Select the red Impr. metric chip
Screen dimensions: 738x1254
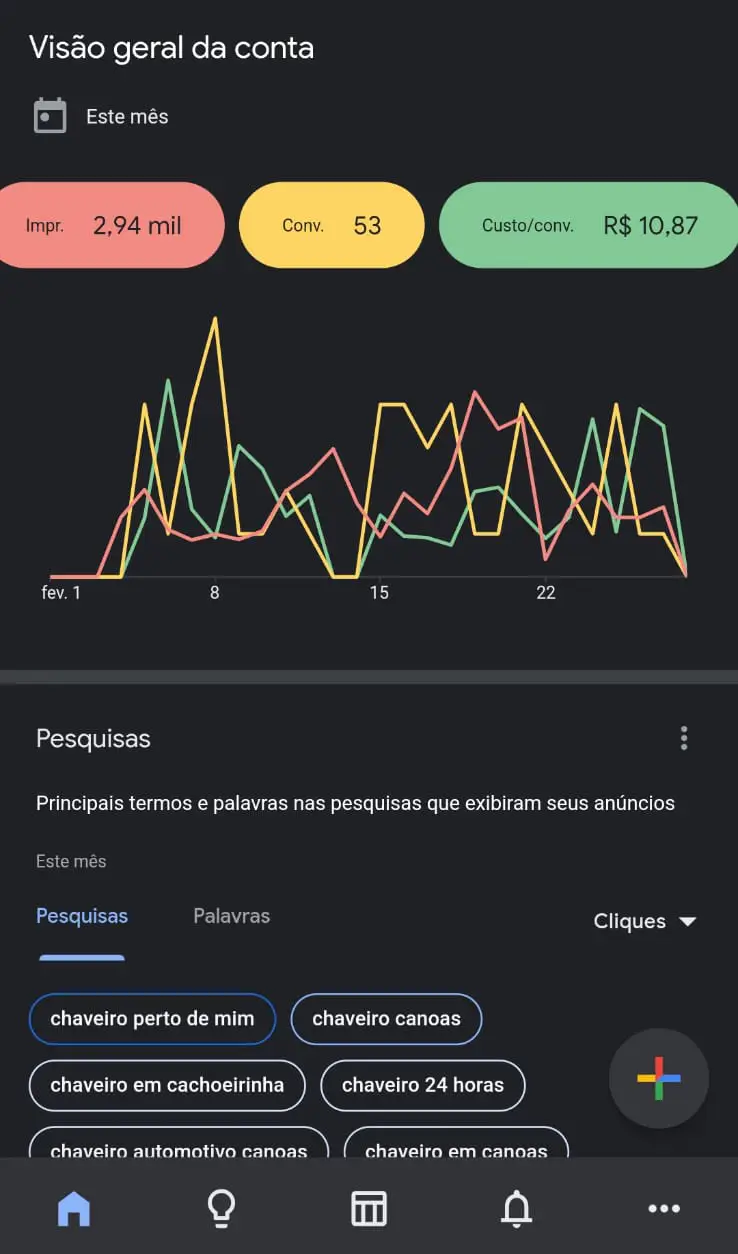coord(110,225)
